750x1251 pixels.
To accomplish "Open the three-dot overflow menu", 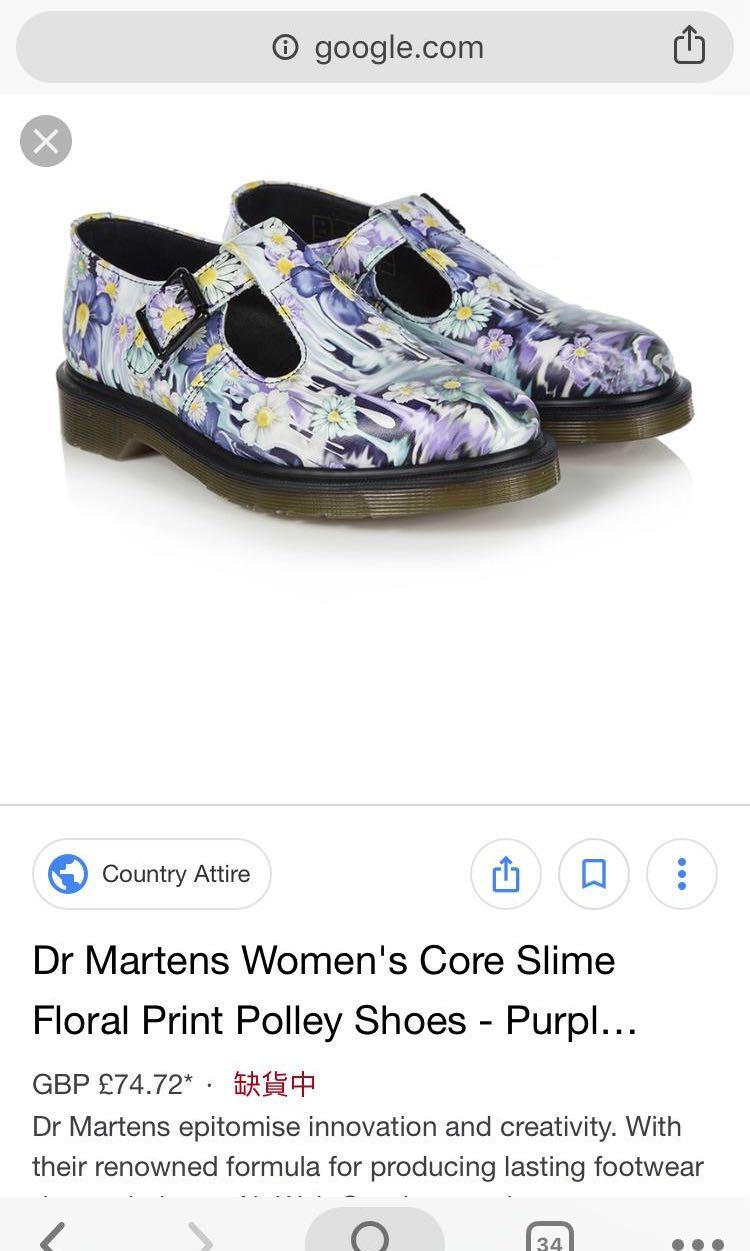I will tap(682, 874).
